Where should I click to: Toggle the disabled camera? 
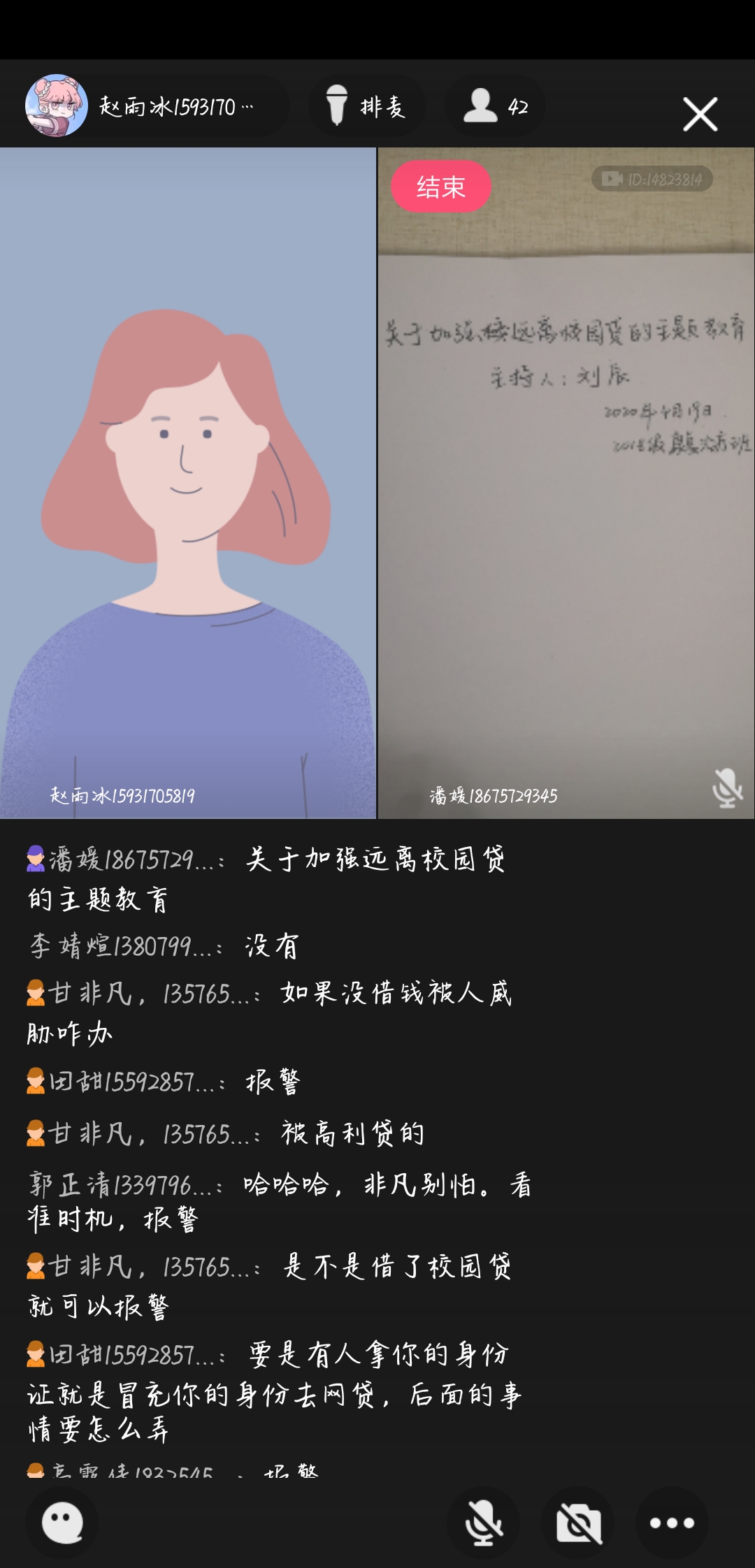pos(578,1523)
